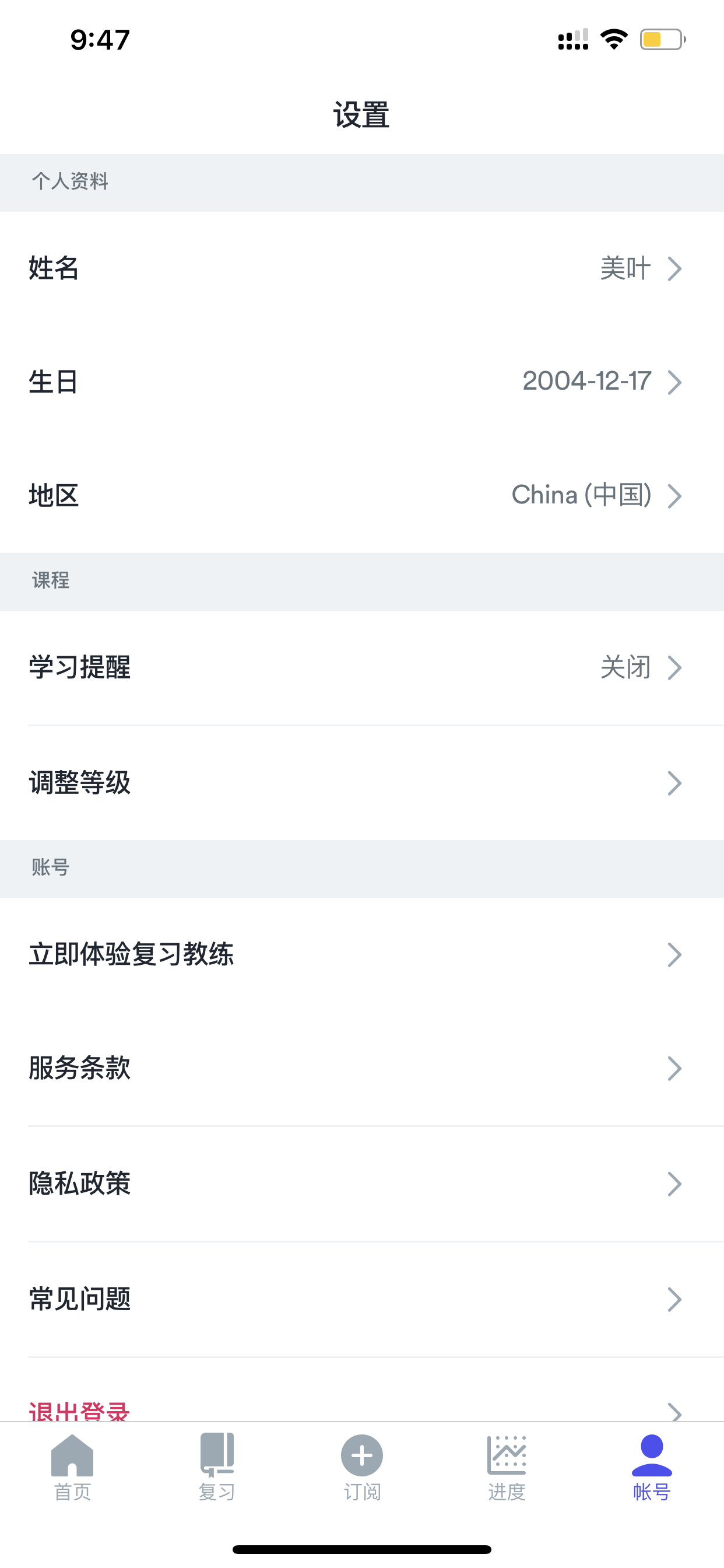Open the 调整等级 level adjustment row
This screenshot has width=724, height=1568.
point(362,783)
